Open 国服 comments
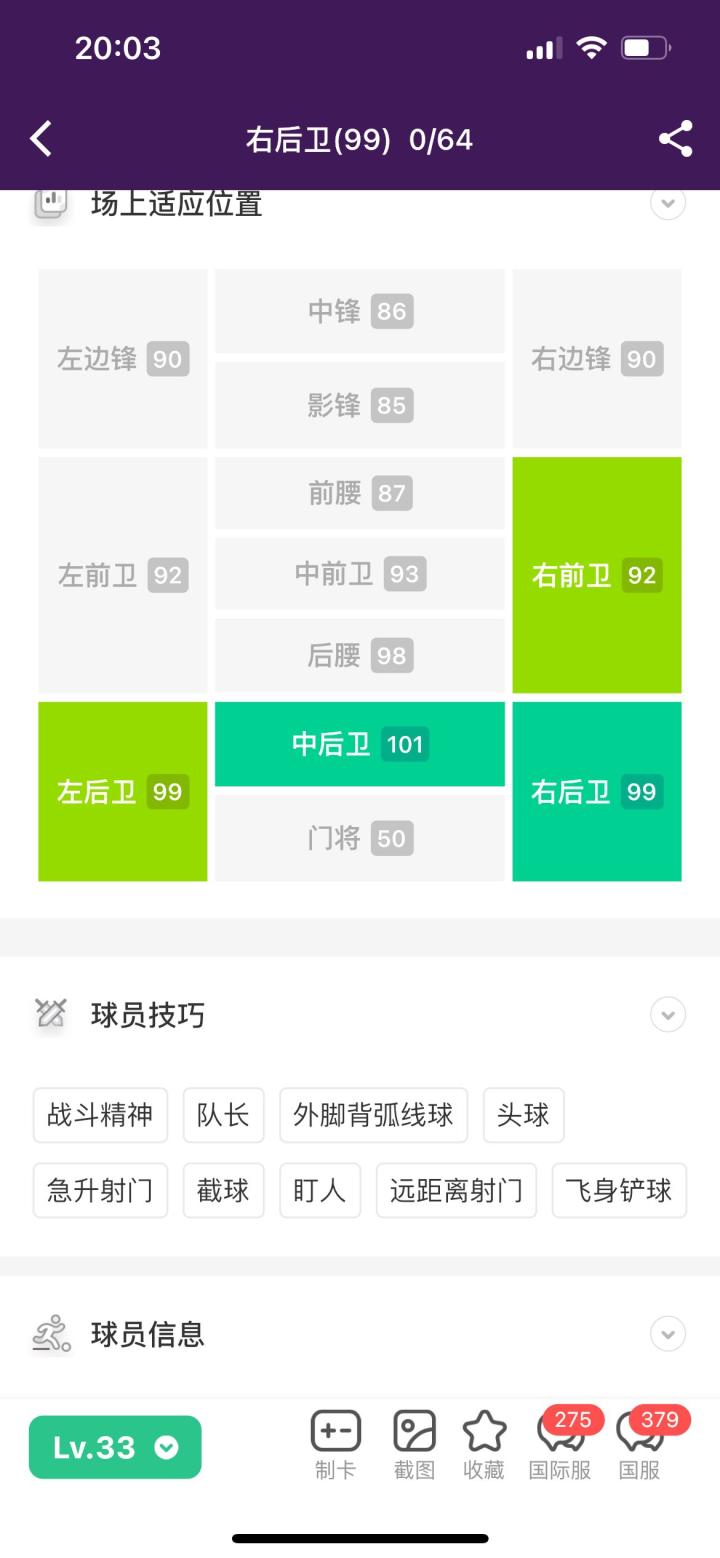 point(640,1445)
